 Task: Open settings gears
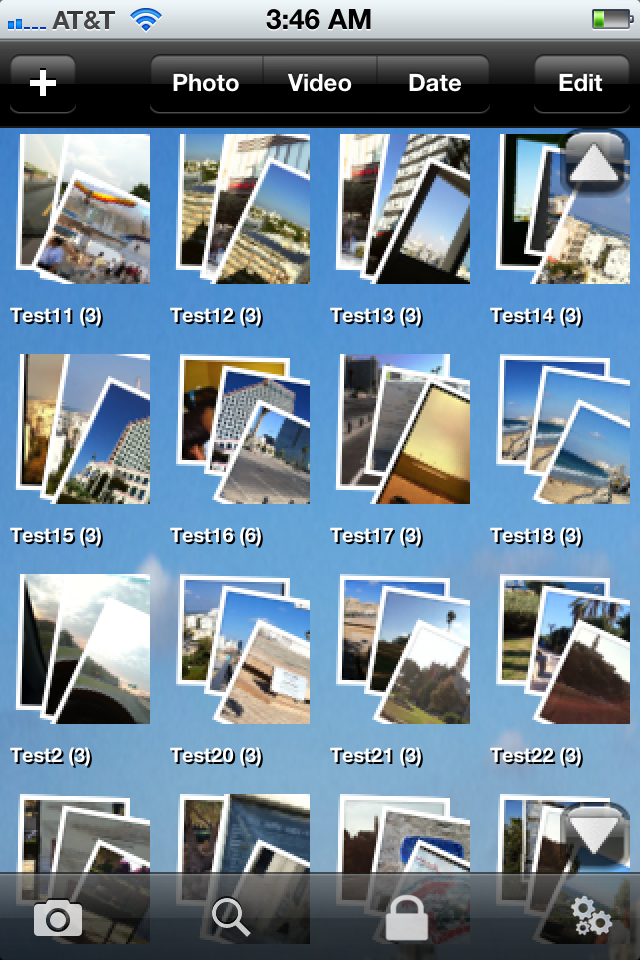tap(590, 916)
